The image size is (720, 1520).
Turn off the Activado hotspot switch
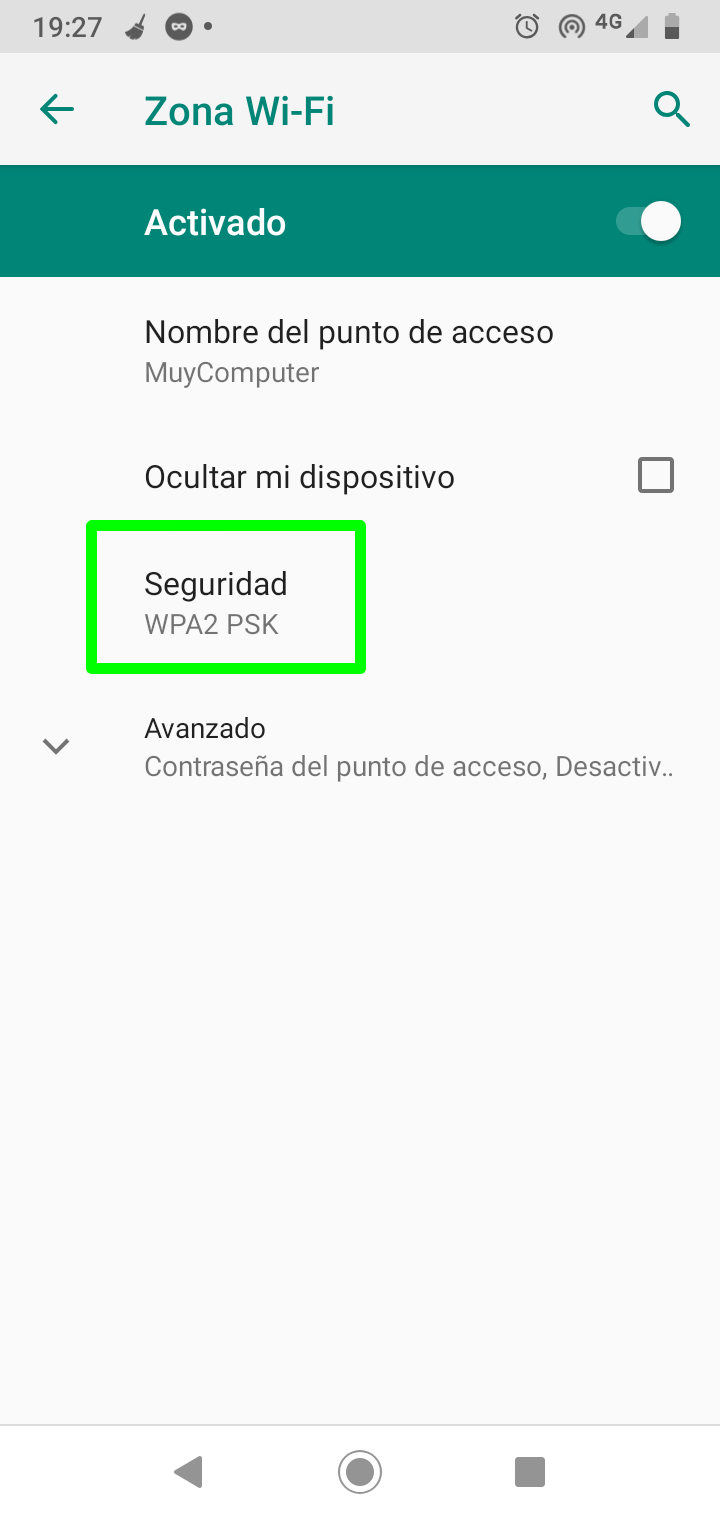pyautogui.click(x=650, y=222)
